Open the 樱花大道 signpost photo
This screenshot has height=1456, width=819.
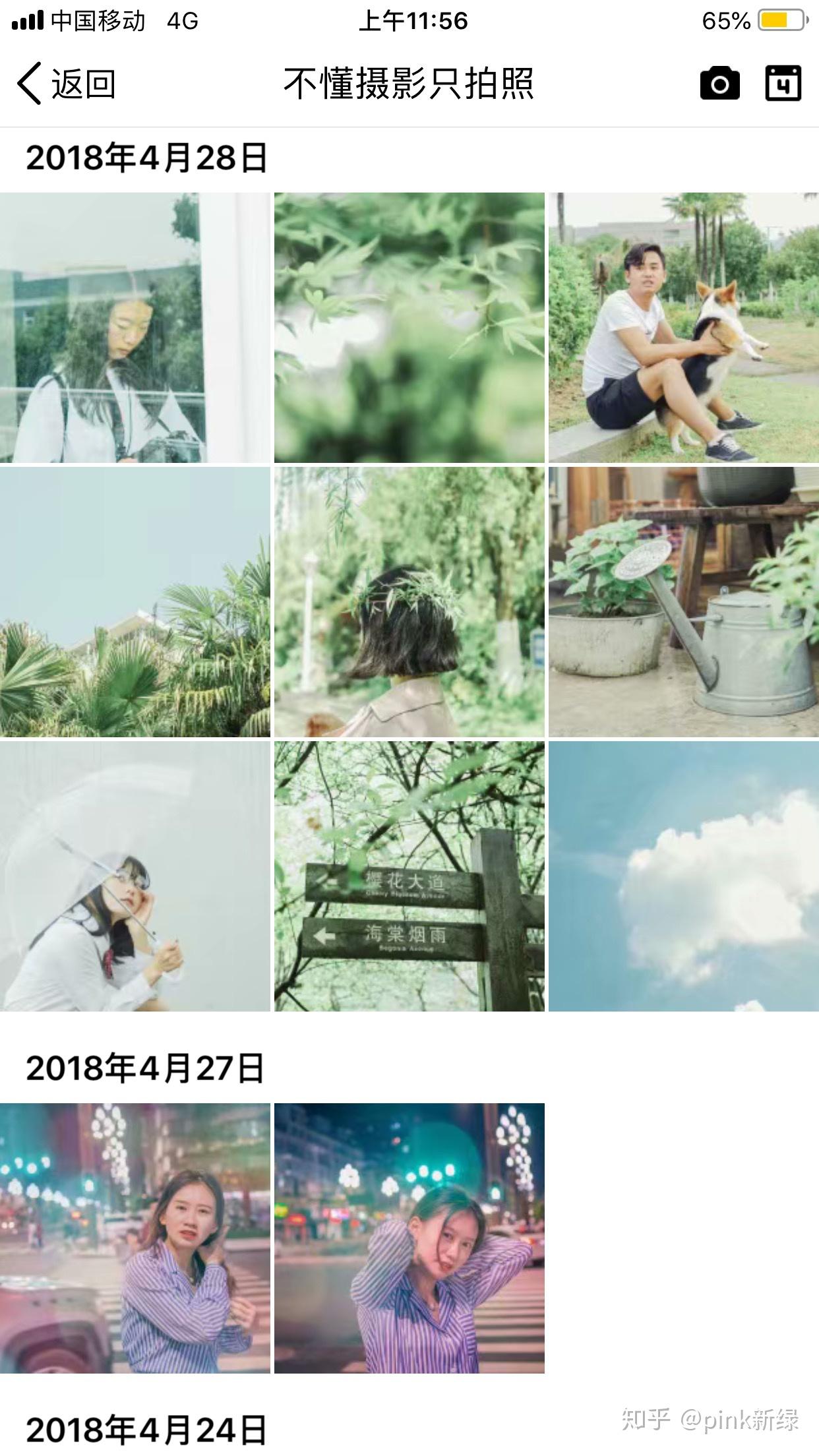click(x=409, y=876)
